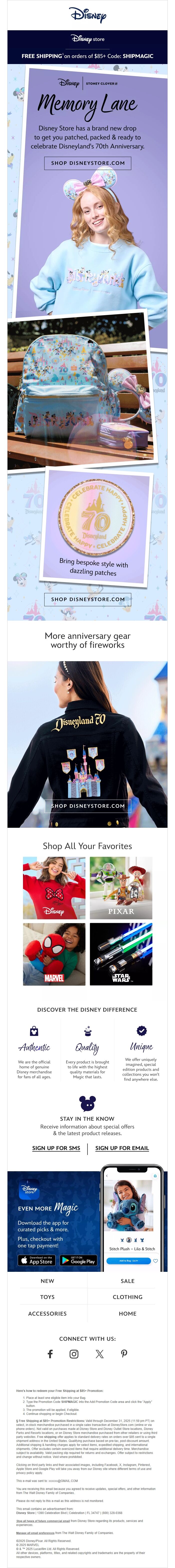Open the Pixar favorites tile

click(121, 888)
